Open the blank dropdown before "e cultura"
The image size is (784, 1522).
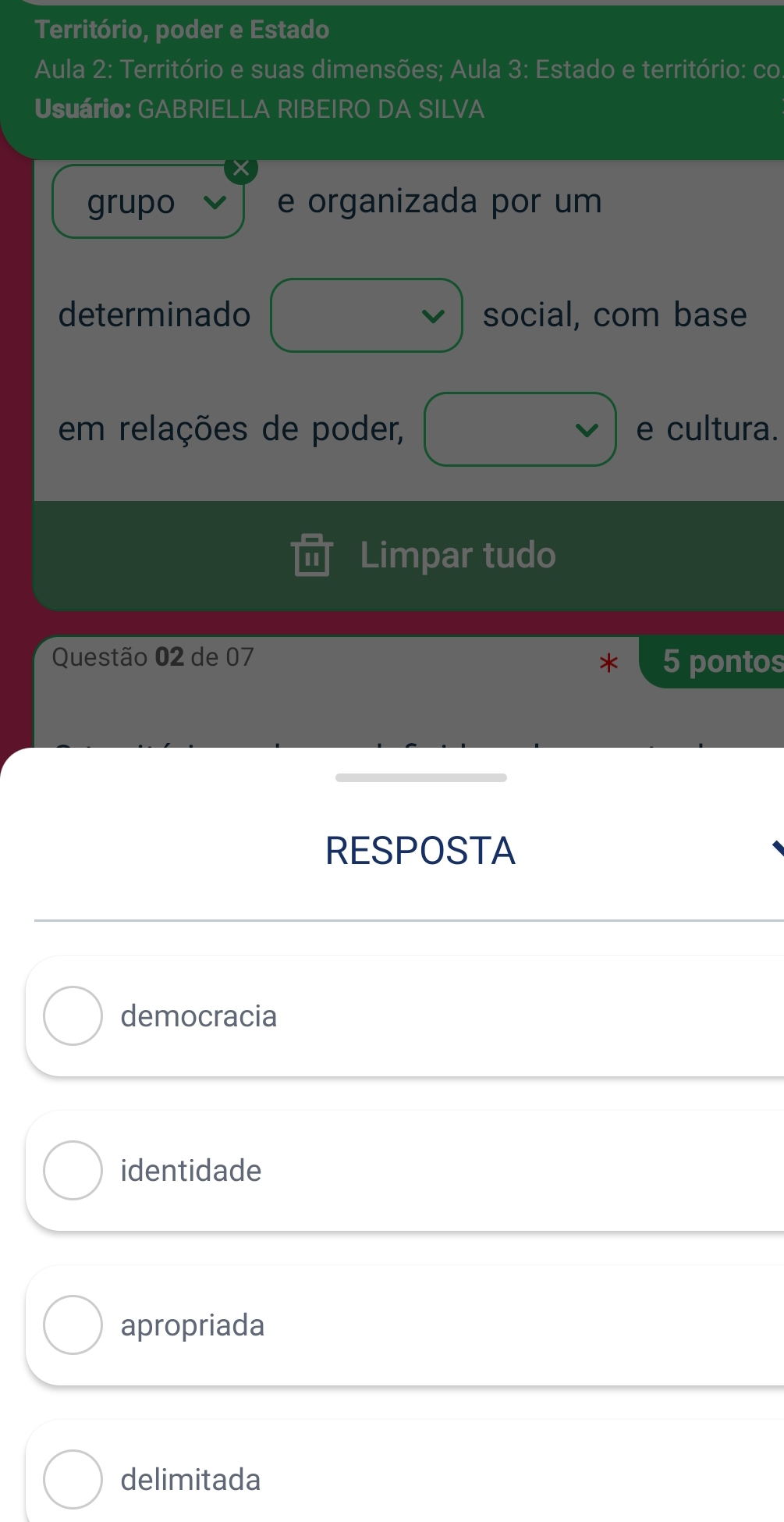pos(520,429)
